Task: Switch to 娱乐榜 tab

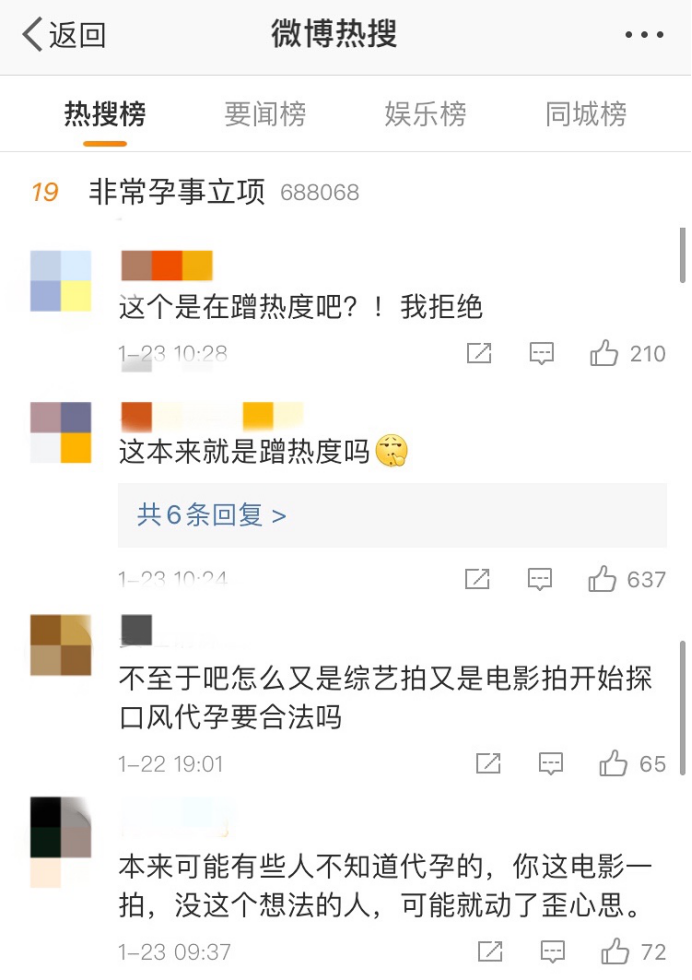Action: (x=425, y=114)
